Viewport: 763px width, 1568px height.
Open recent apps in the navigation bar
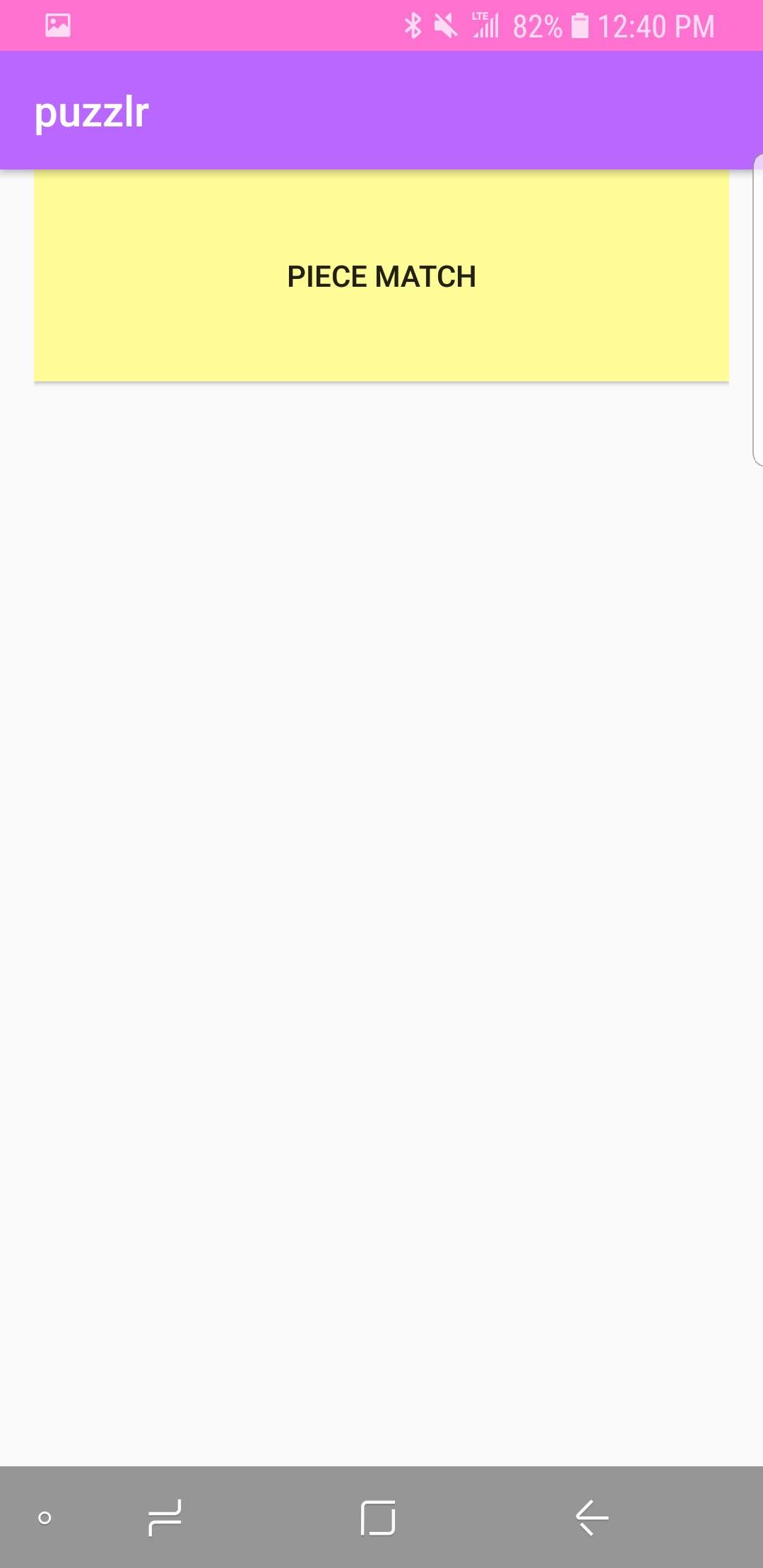[165, 1518]
